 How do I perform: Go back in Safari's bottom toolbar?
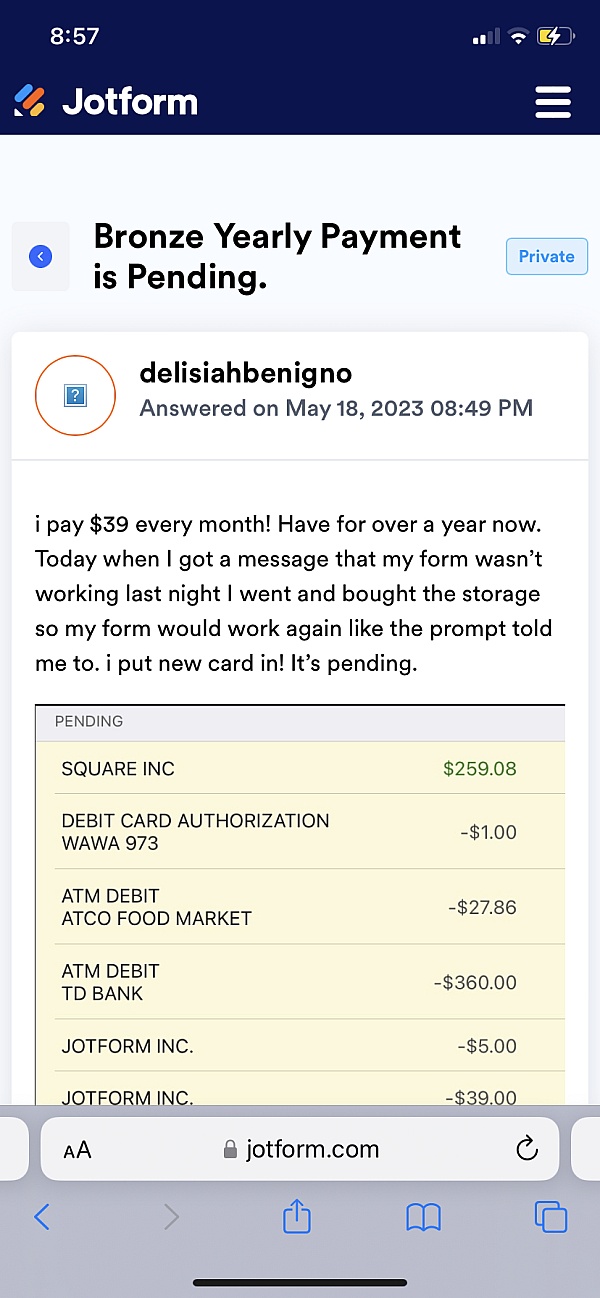(41, 1216)
